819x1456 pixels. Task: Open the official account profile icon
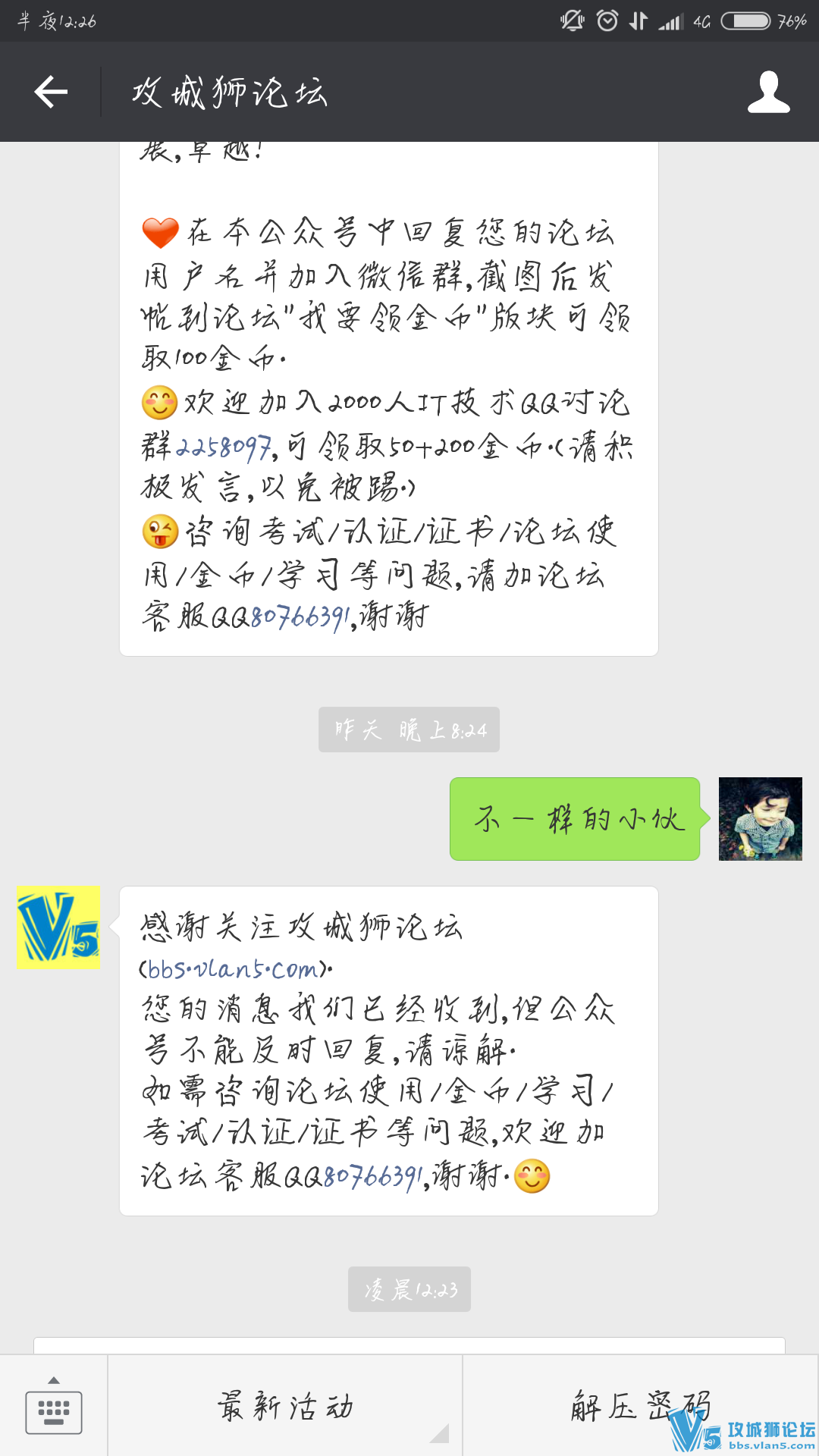tap(768, 92)
